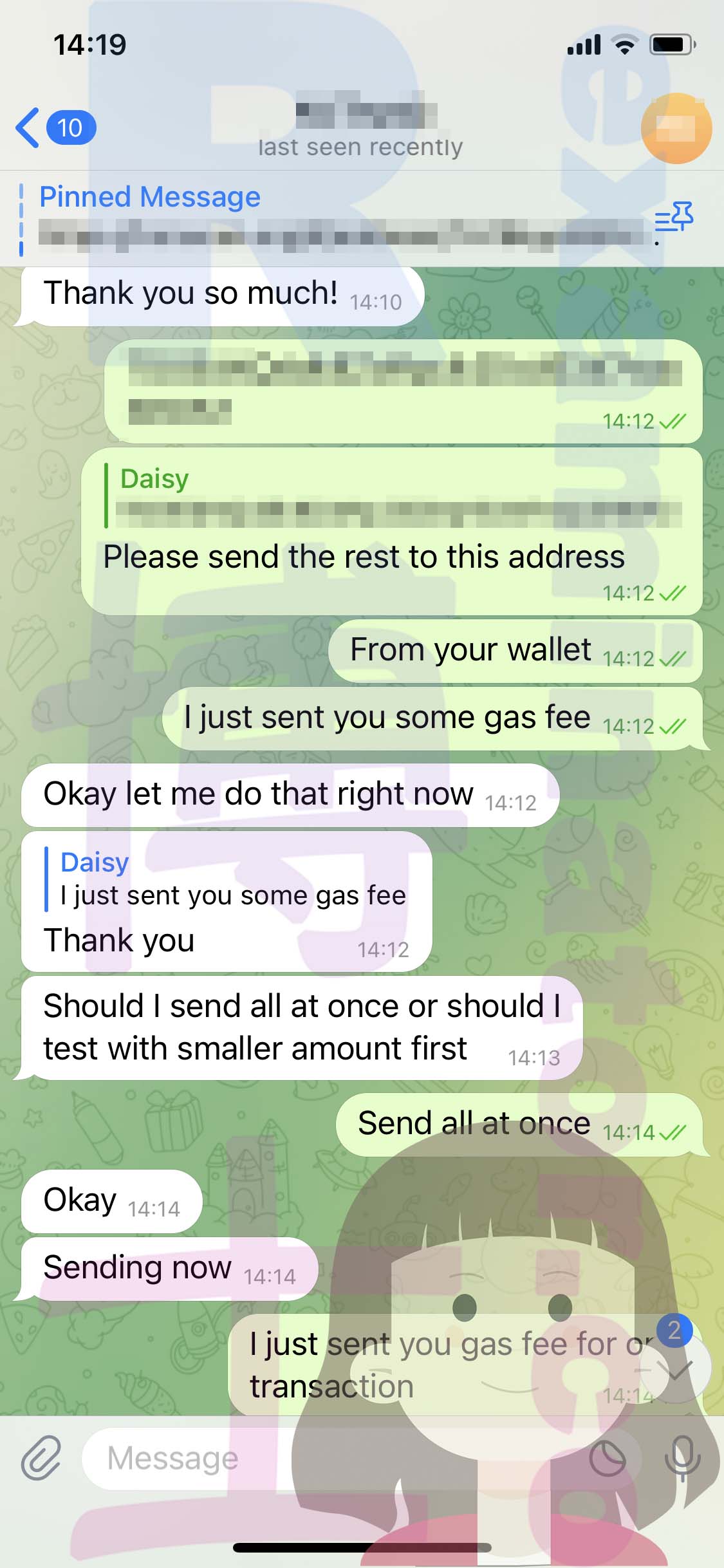Screen dimensions: 724x1568
Task: Open the contact's profile avatar
Action: point(676,128)
